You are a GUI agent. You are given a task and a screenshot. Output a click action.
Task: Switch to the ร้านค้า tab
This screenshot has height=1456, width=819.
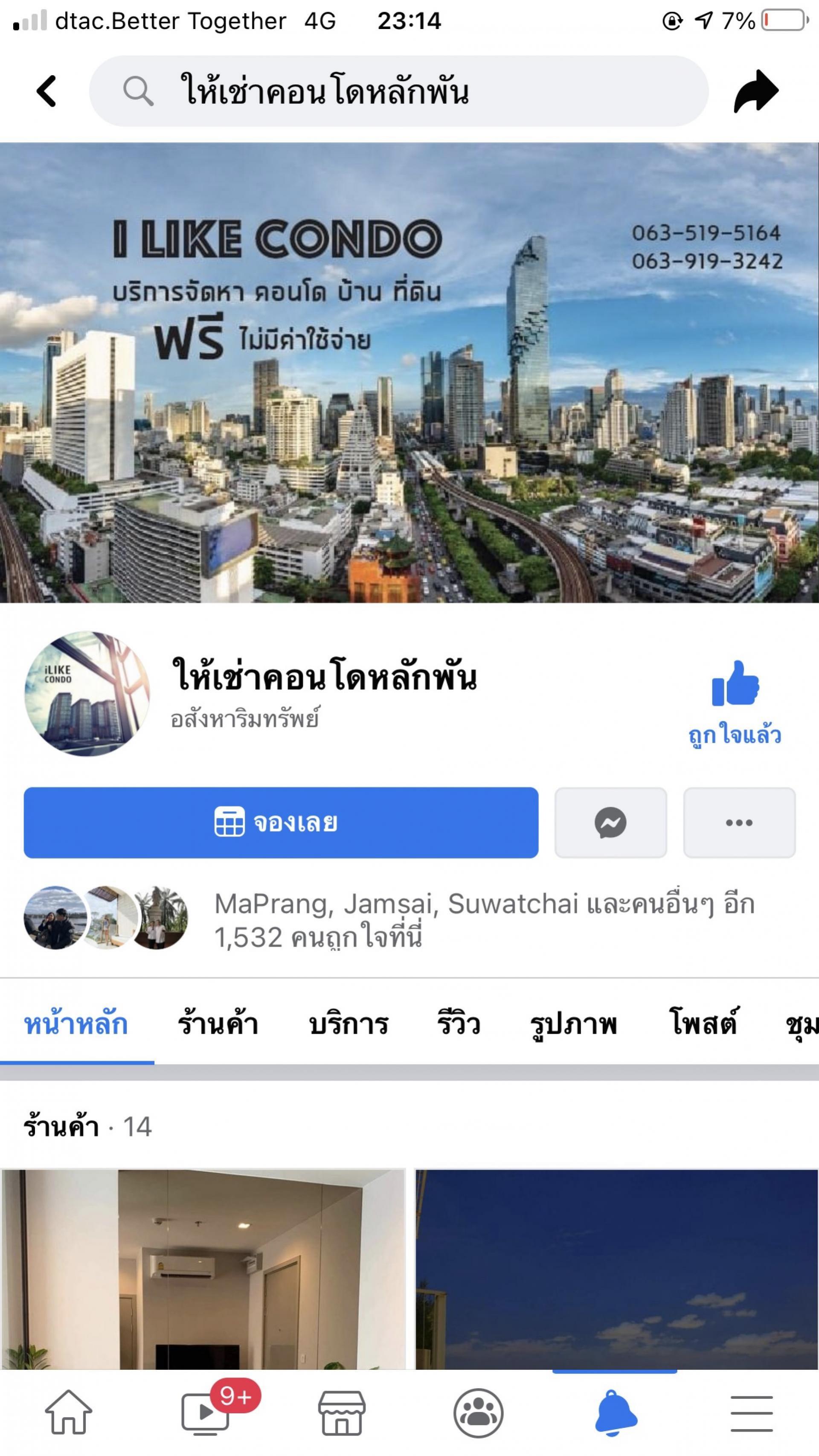(x=218, y=1024)
